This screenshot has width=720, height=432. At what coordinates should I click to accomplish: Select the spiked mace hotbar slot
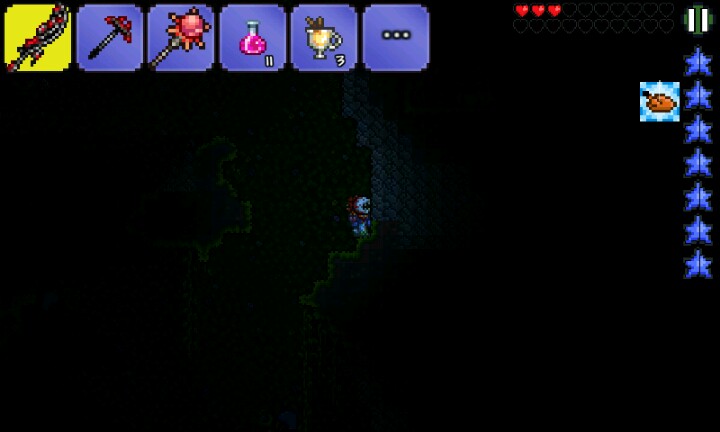(x=181, y=38)
